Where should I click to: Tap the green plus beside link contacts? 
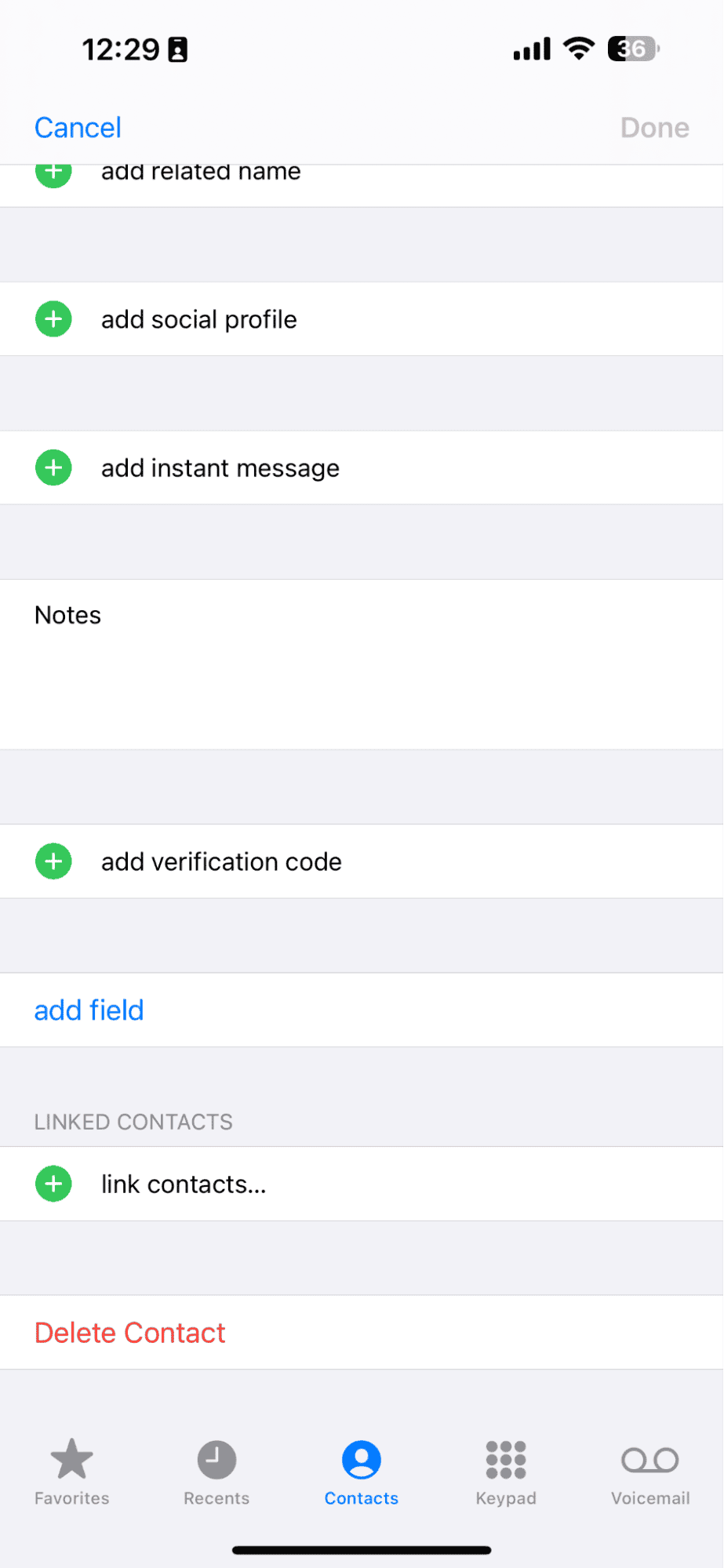tap(53, 1184)
